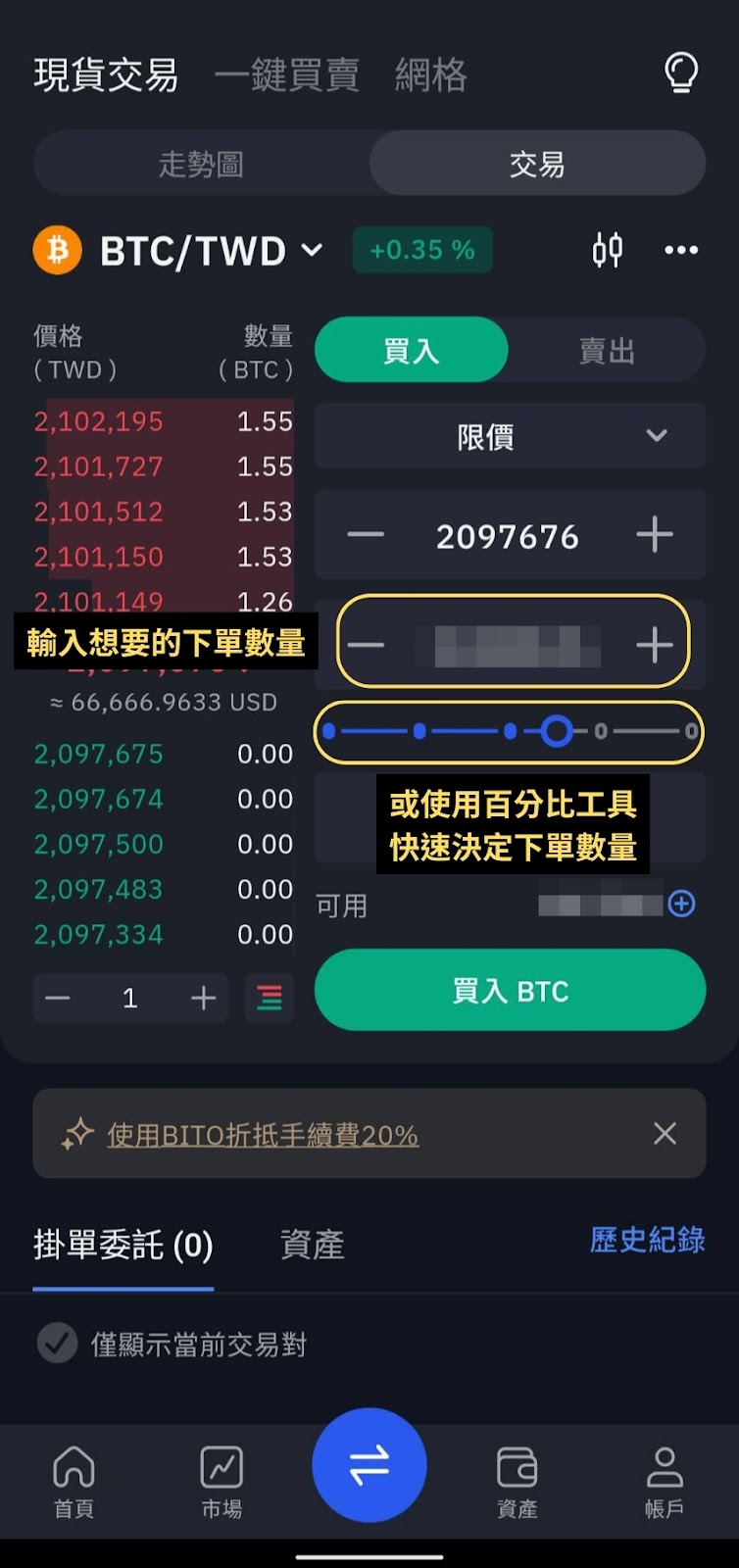739x1568 pixels.
Task: Switch to the 一鍵買賣 tab
Action: click(287, 75)
